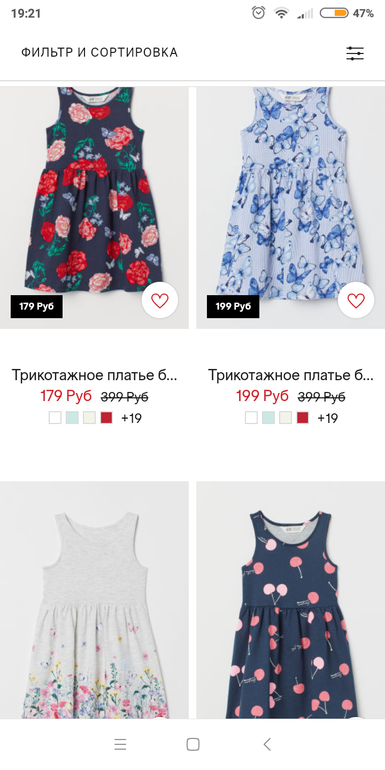Show +19 more colors for 199 Руб dress
The image size is (385, 770).
328,418
